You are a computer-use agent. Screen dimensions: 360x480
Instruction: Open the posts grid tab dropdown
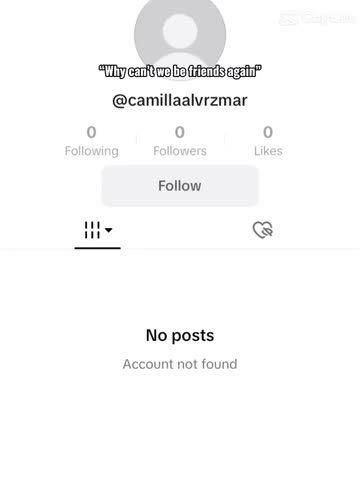click(98, 230)
